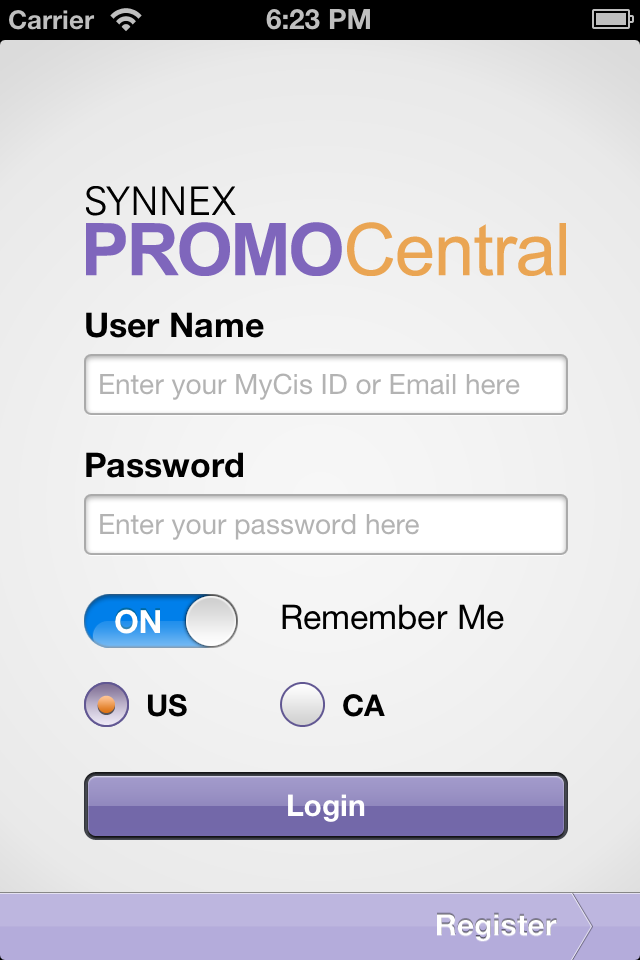
Task: Focus the Password text field
Action: tap(325, 525)
